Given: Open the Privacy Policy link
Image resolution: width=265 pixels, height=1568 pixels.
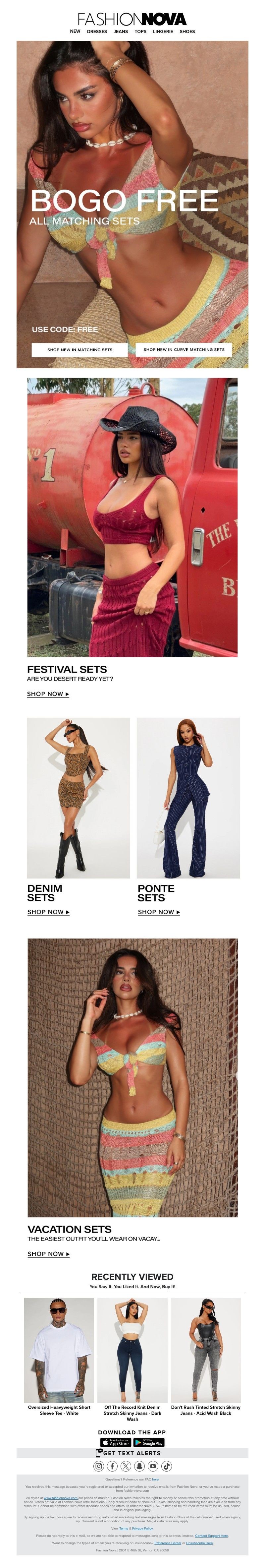Looking at the screenshot, I should (142, 1529).
